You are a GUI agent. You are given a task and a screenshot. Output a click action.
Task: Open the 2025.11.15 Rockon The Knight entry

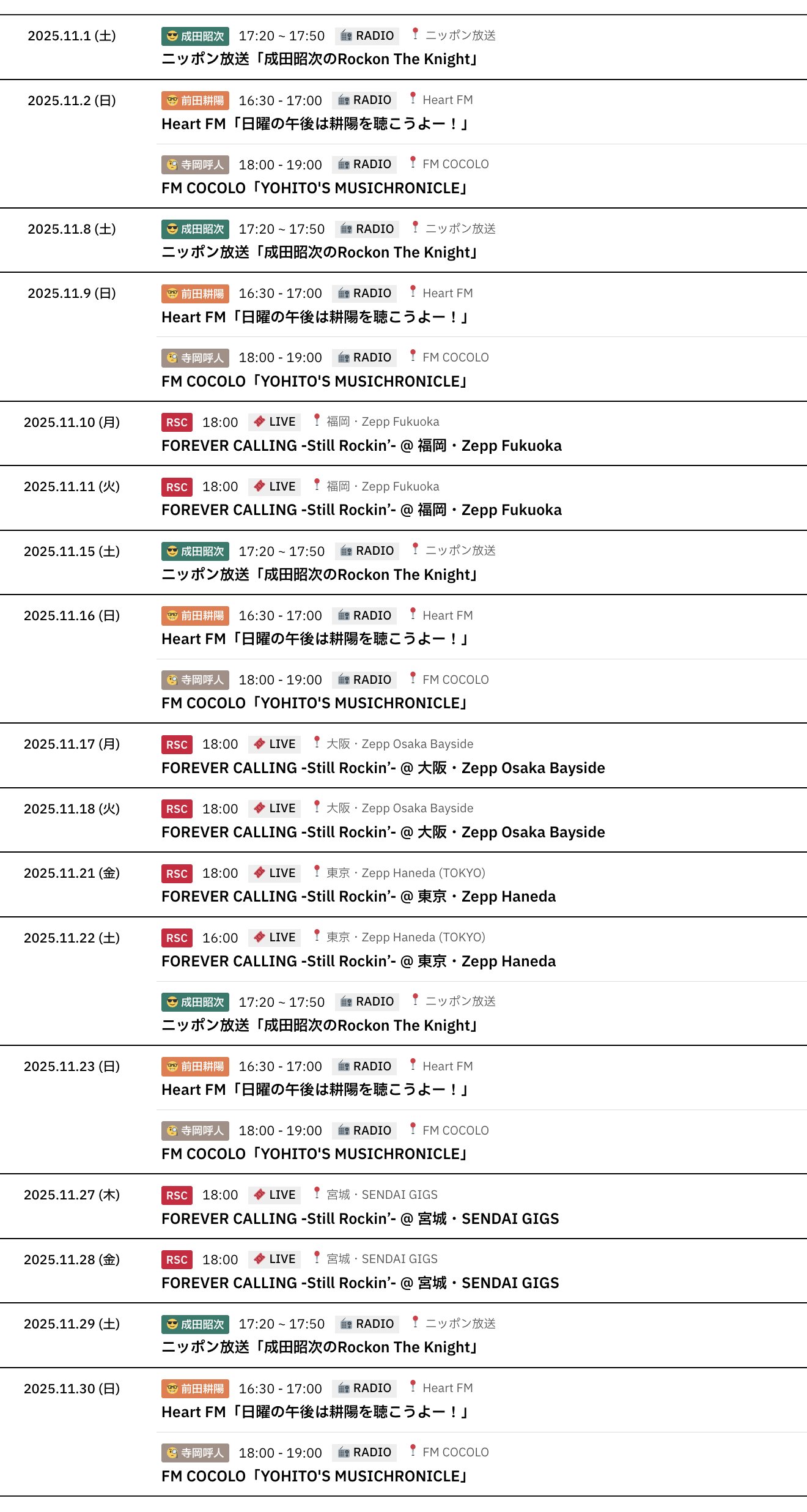pos(319,575)
